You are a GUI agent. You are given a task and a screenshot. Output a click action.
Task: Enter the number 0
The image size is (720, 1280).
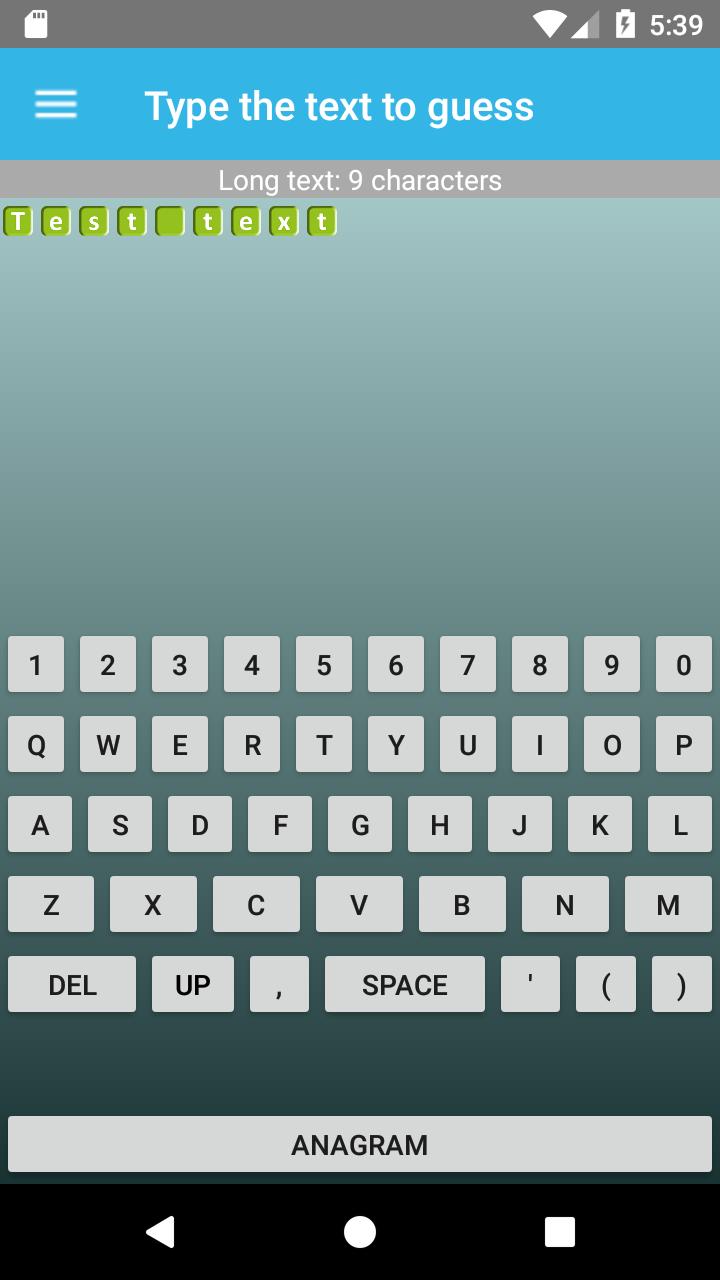tap(684, 664)
